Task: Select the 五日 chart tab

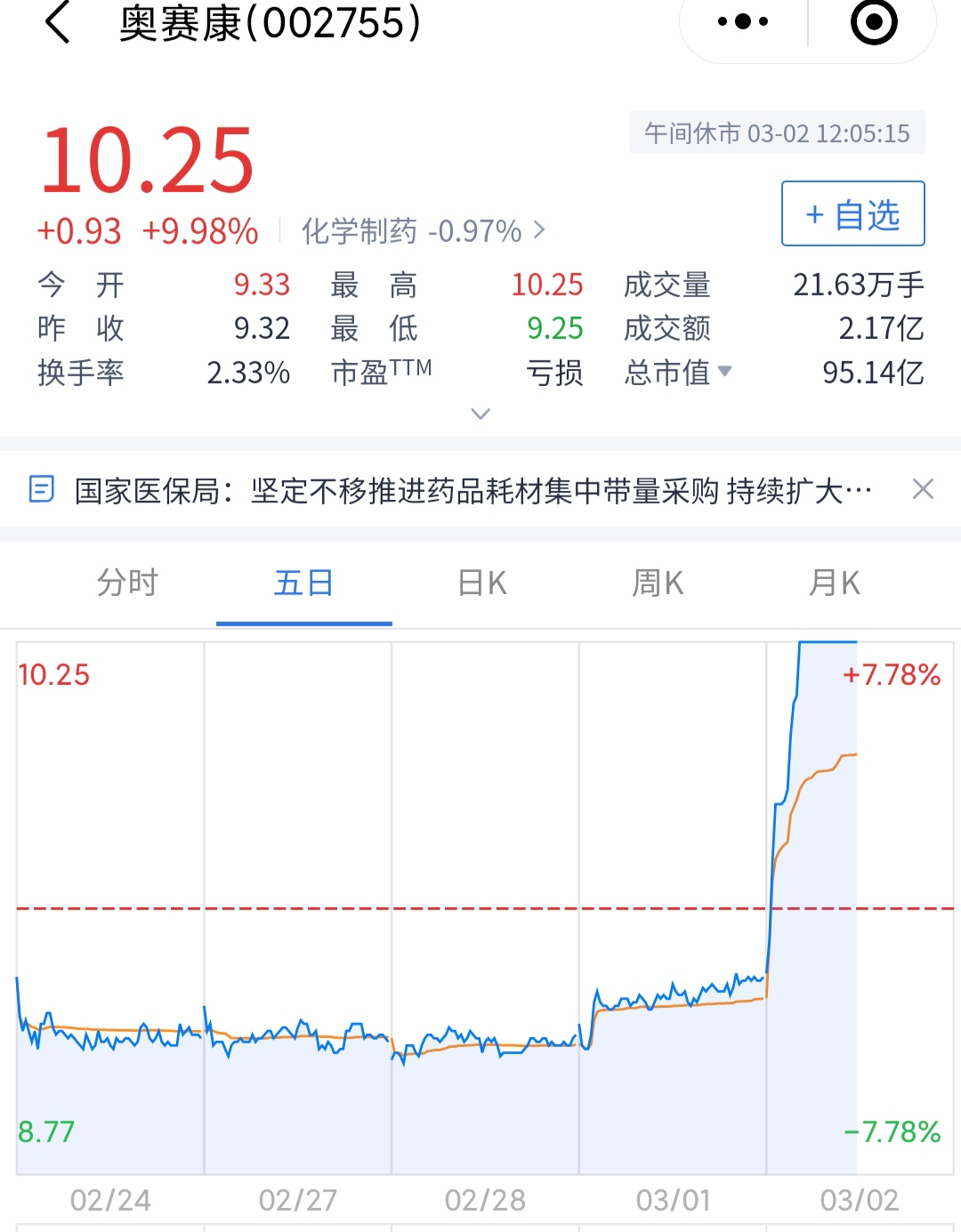Action: click(x=303, y=584)
